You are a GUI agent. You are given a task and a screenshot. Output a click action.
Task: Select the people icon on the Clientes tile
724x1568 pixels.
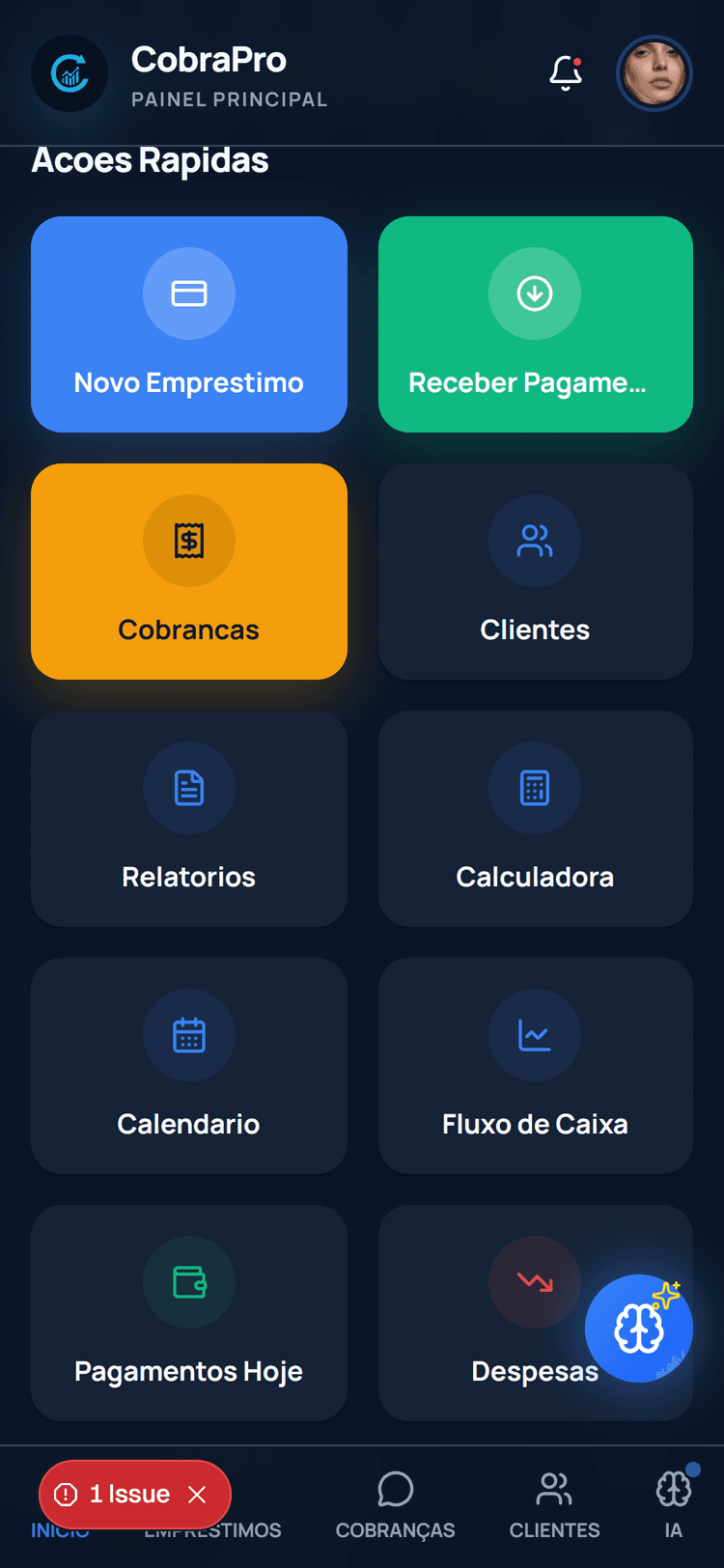535,541
